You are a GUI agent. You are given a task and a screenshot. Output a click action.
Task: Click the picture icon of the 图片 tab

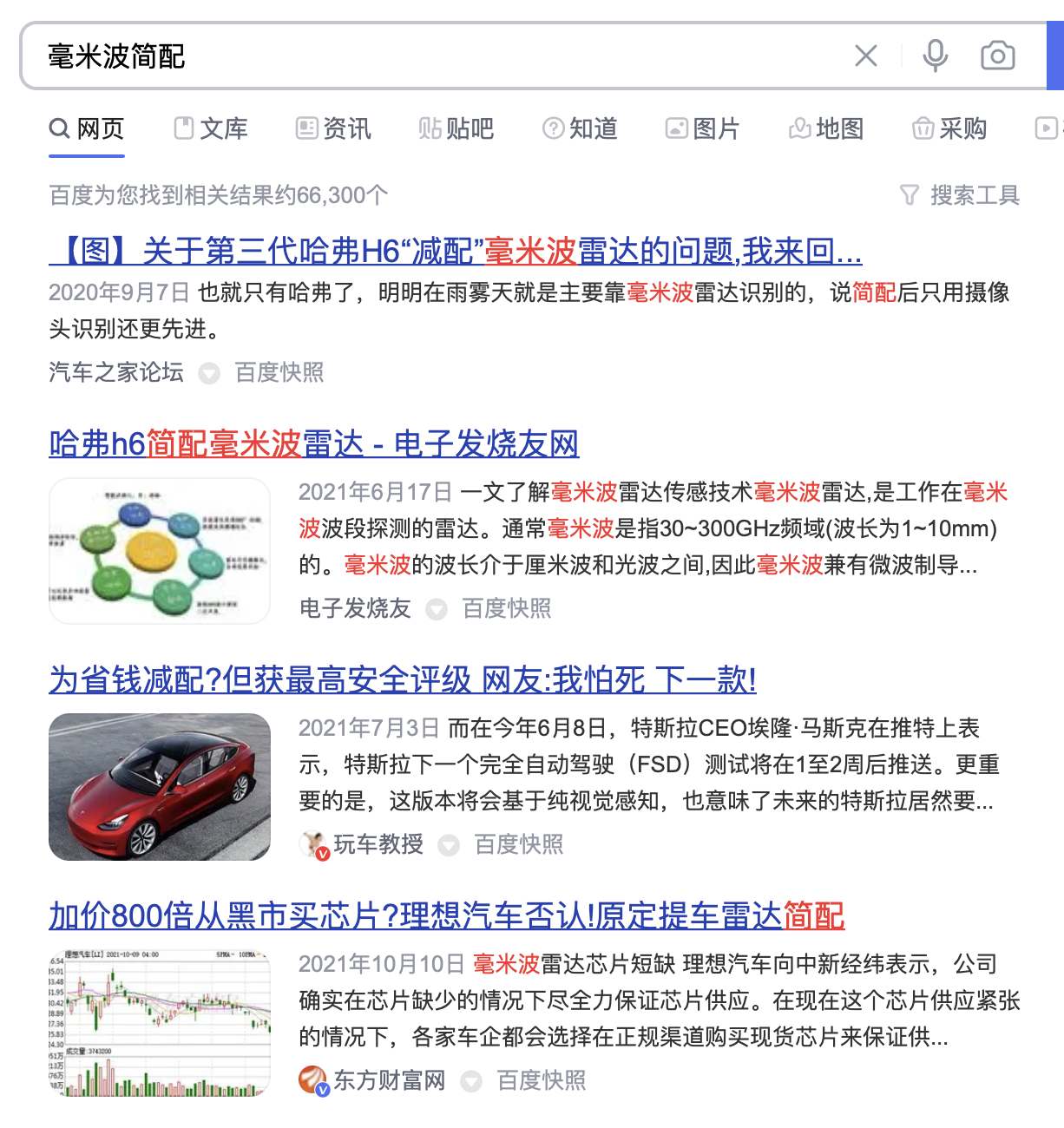click(675, 128)
